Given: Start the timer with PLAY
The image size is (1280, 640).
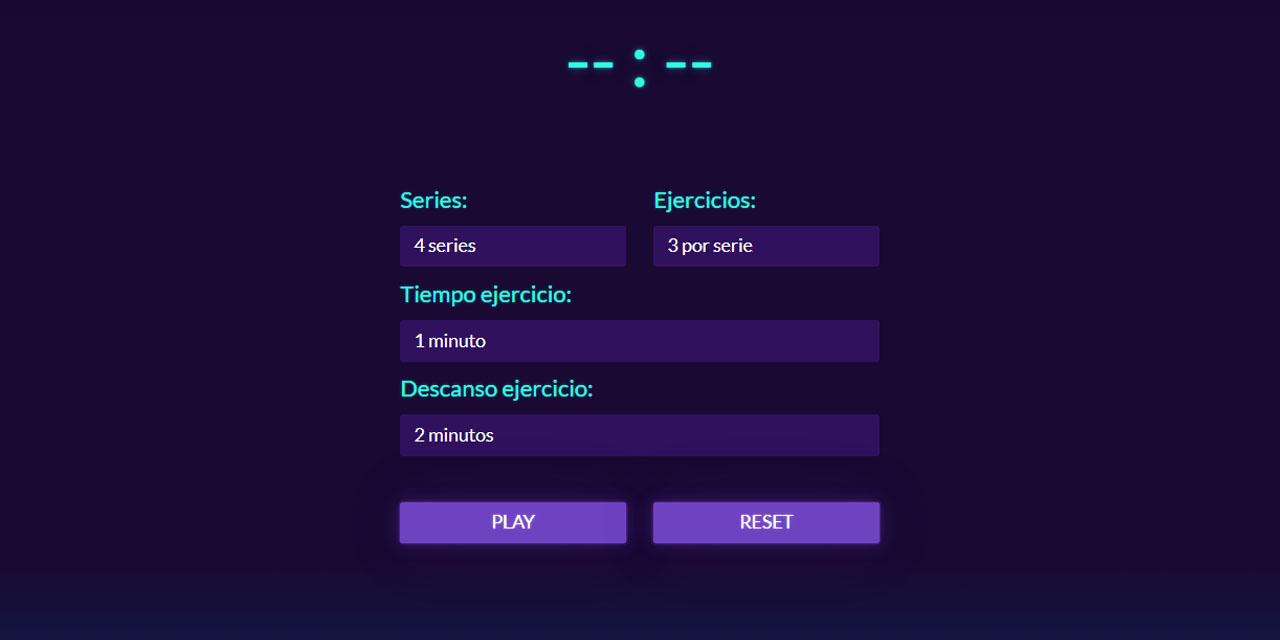Looking at the screenshot, I should coord(513,522).
